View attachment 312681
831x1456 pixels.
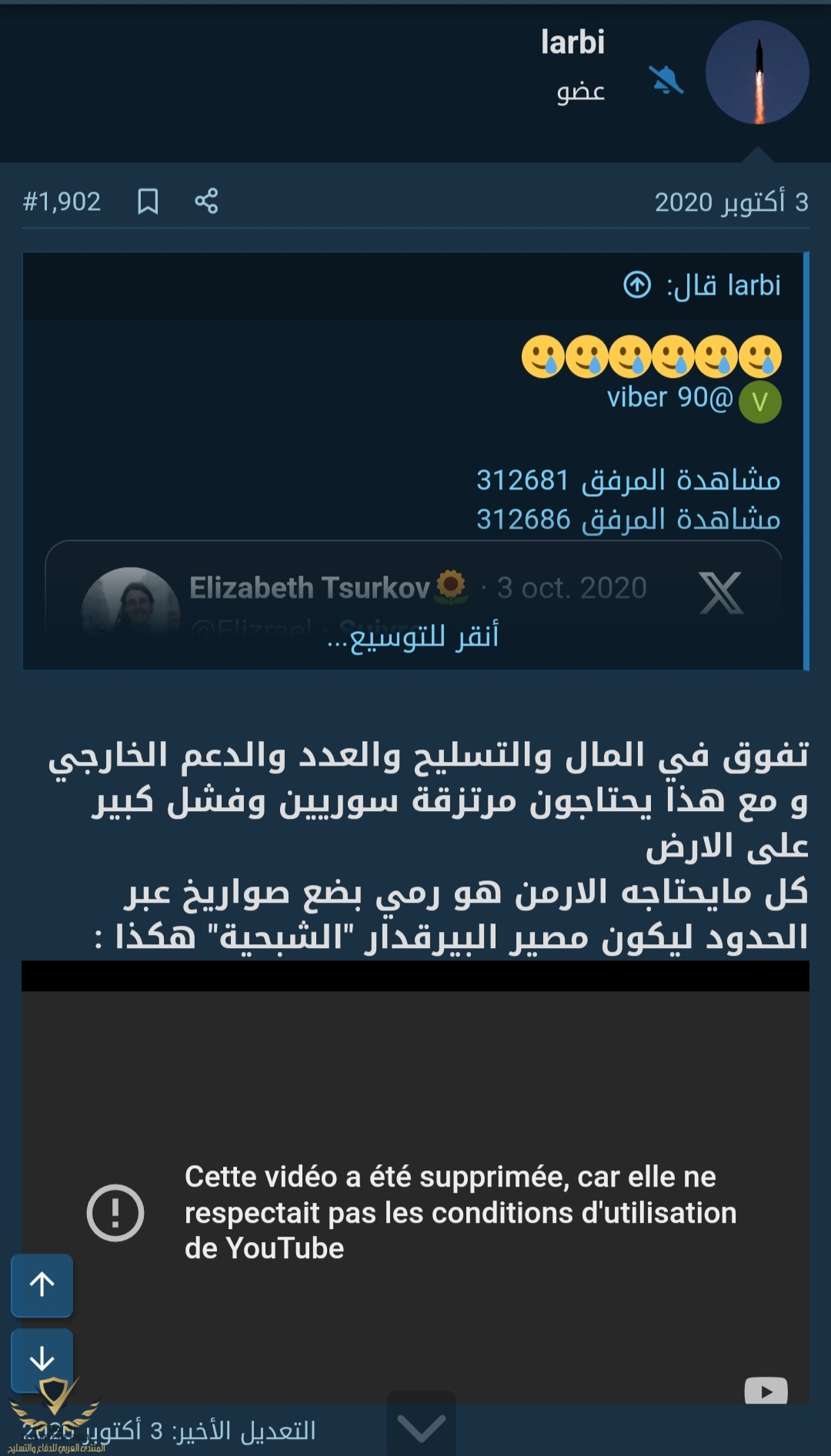628,479
